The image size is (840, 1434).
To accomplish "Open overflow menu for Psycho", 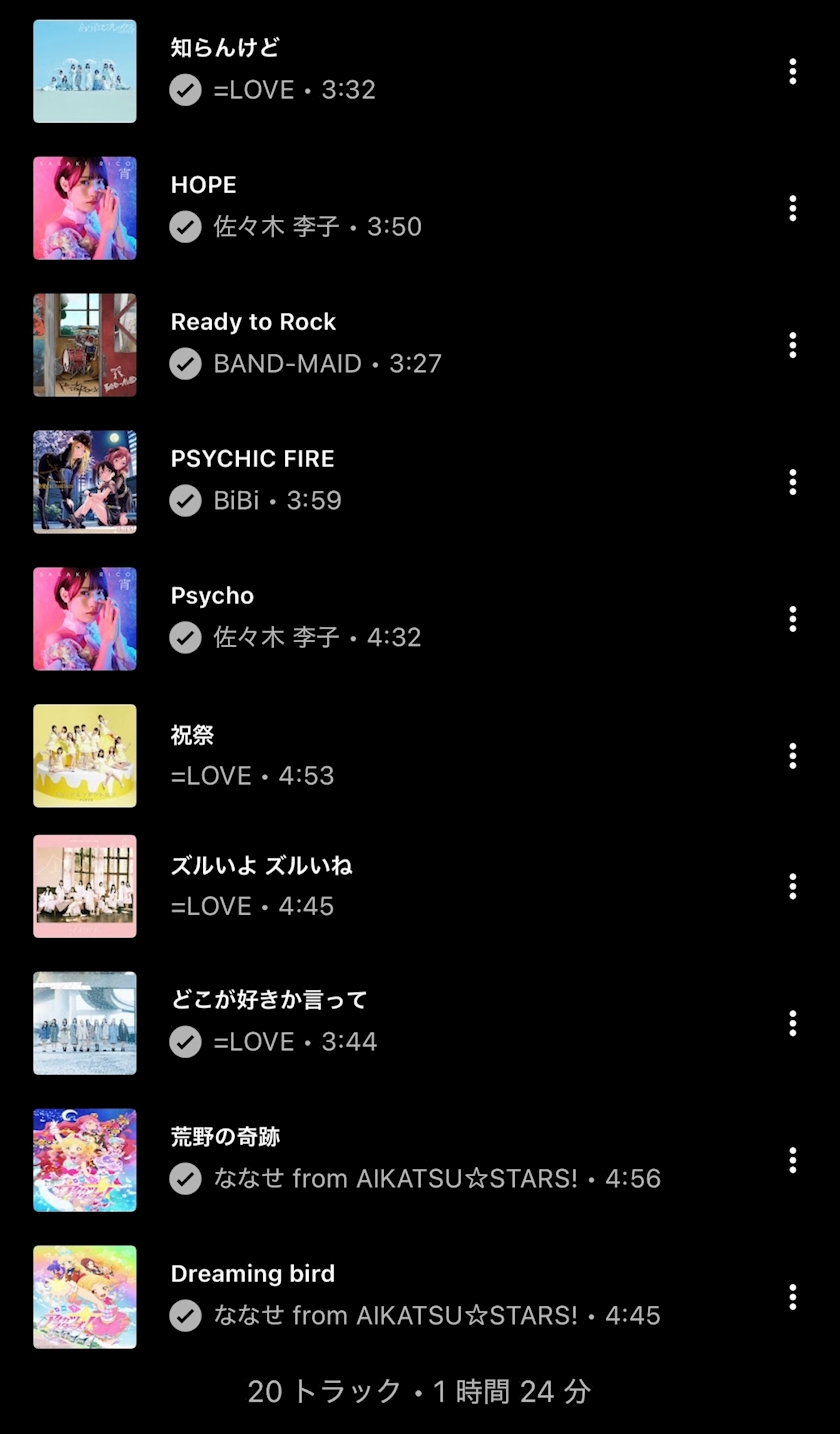I will (792, 619).
